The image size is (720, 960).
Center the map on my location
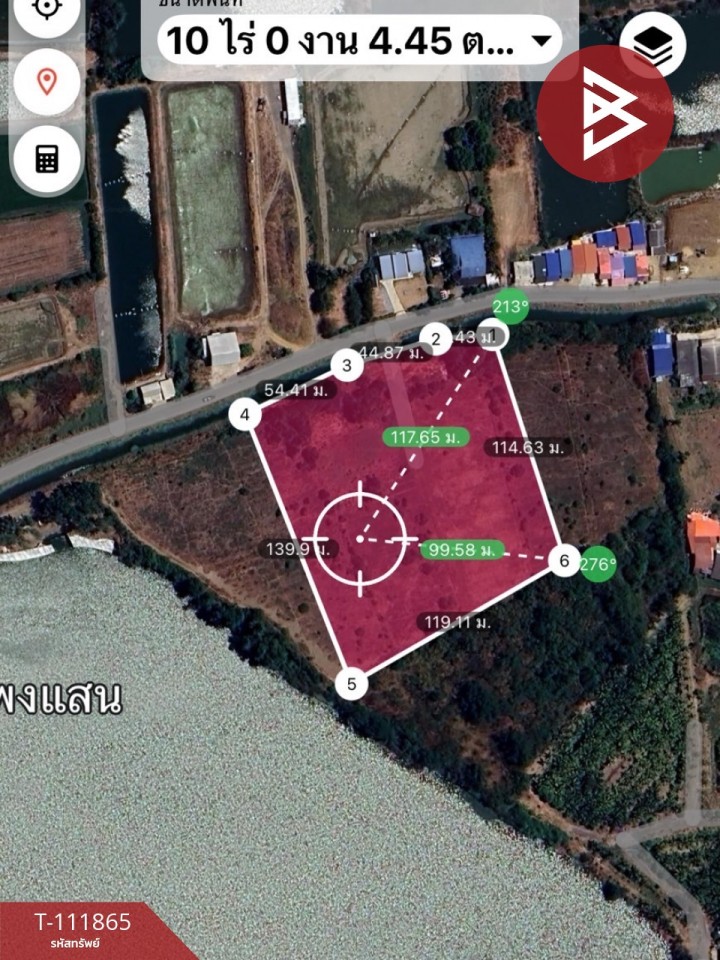46,10
